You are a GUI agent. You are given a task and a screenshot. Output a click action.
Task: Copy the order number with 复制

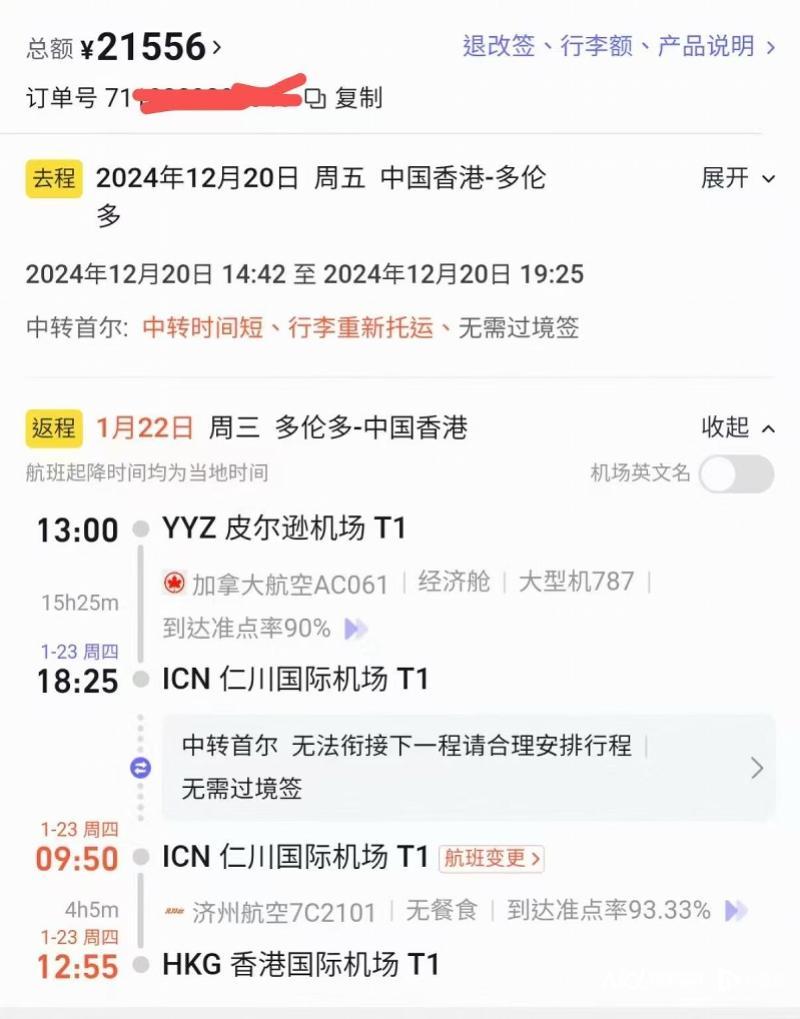[346, 98]
